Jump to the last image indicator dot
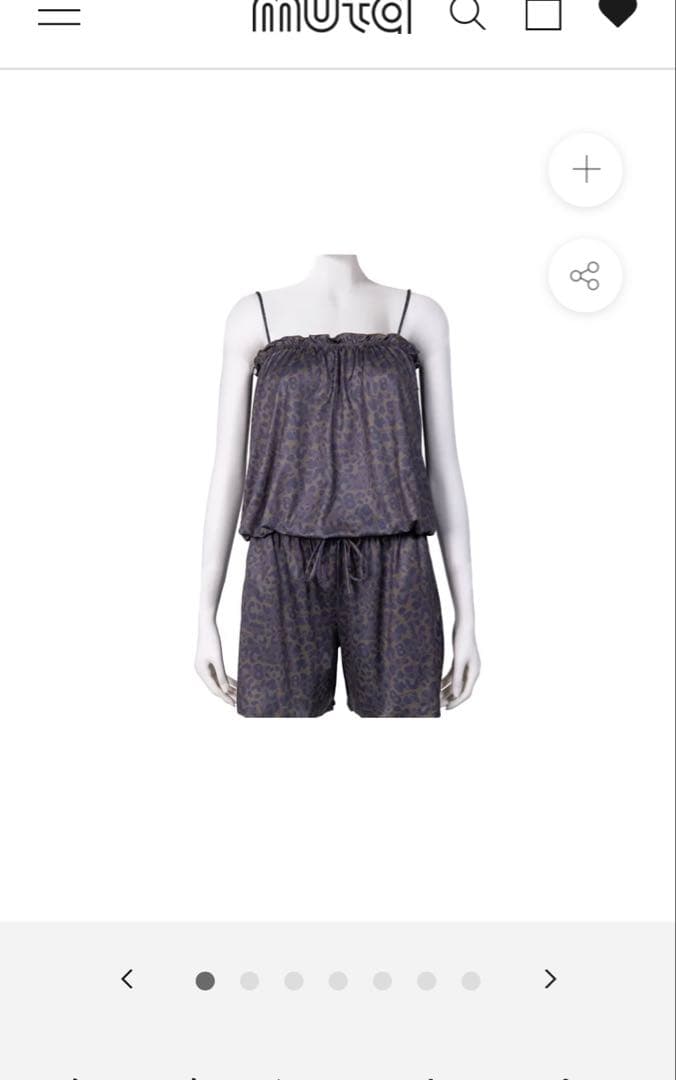 (471, 981)
